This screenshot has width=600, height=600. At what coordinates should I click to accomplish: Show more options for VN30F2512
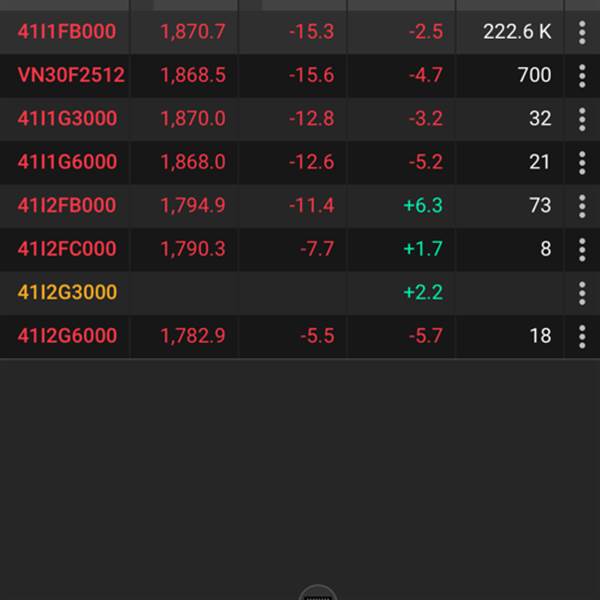582,75
